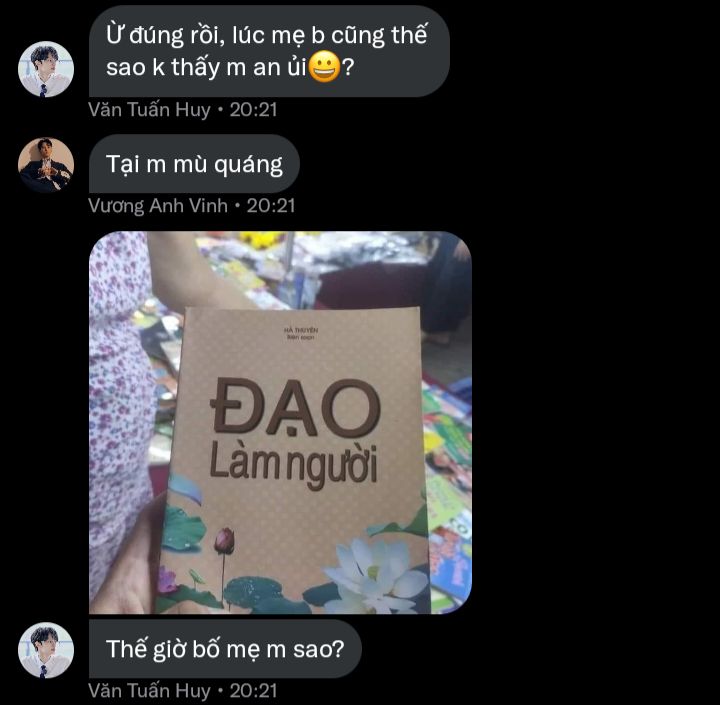720x705 pixels.
Task: Open the shared book photo in chat
Action: [x=280, y=422]
